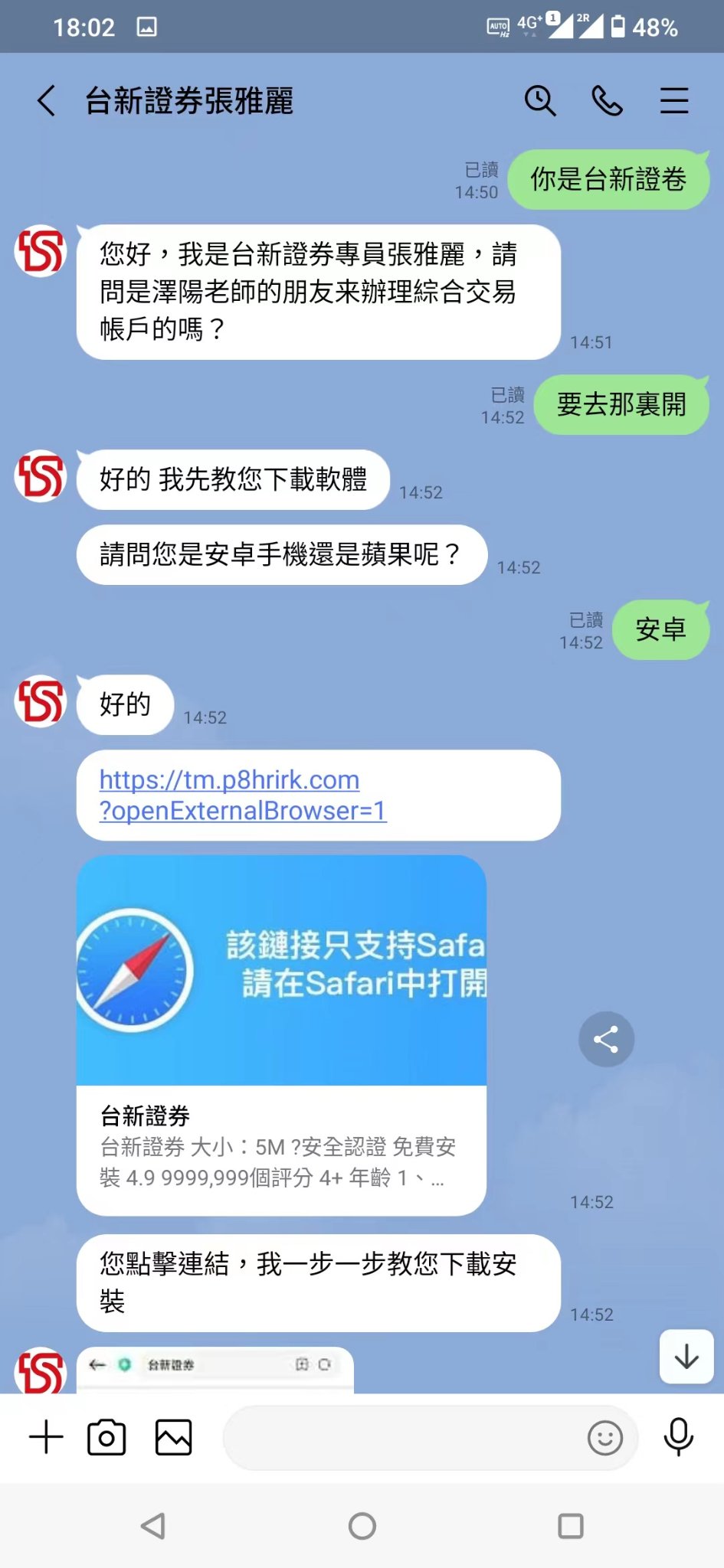Record a voice message
Screen dimensions: 724x1568
pos(678,1437)
